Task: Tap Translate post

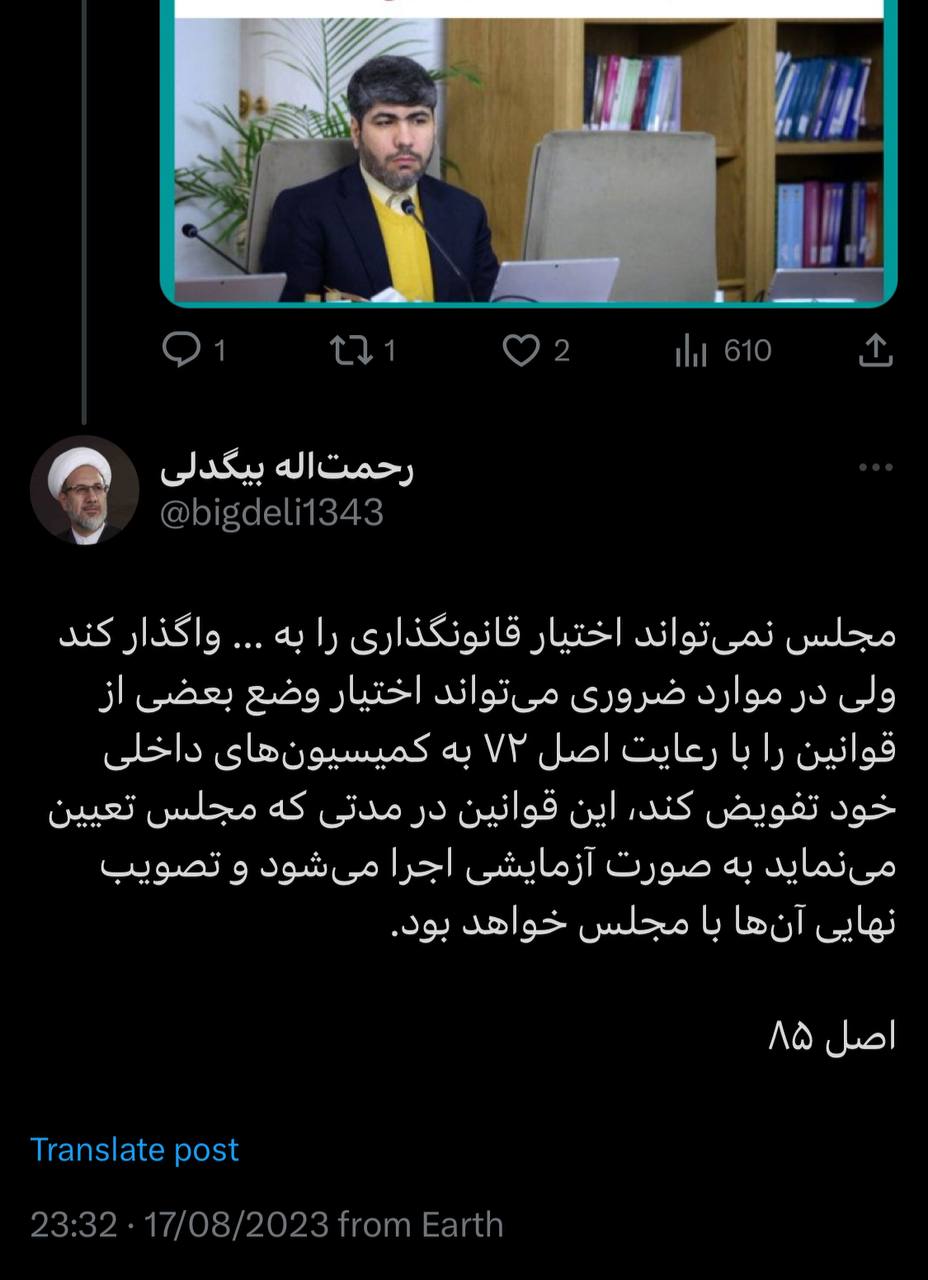Action: [134, 1150]
